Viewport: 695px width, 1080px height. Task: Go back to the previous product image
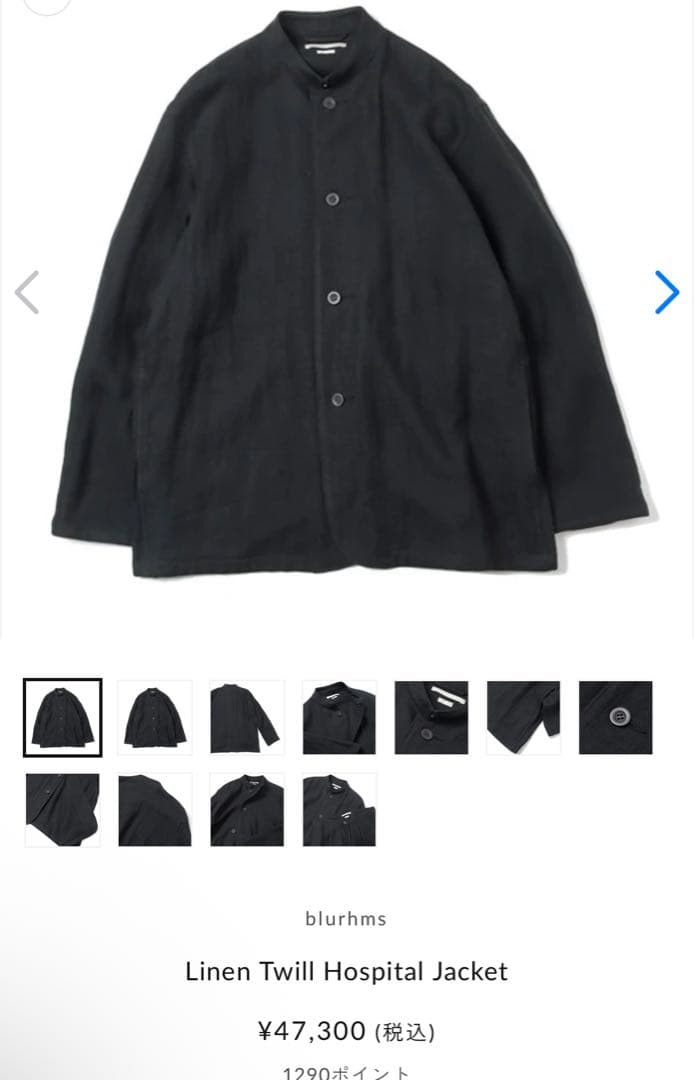pyautogui.click(x=27, y=292)
